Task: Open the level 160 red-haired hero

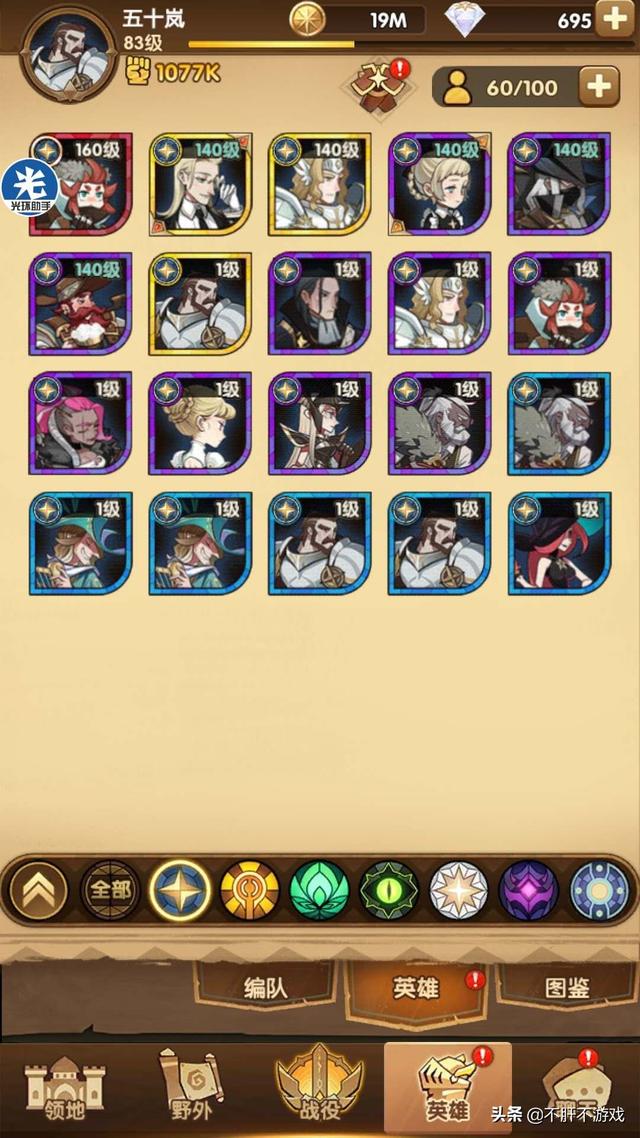Action: [x=80, y=184]
